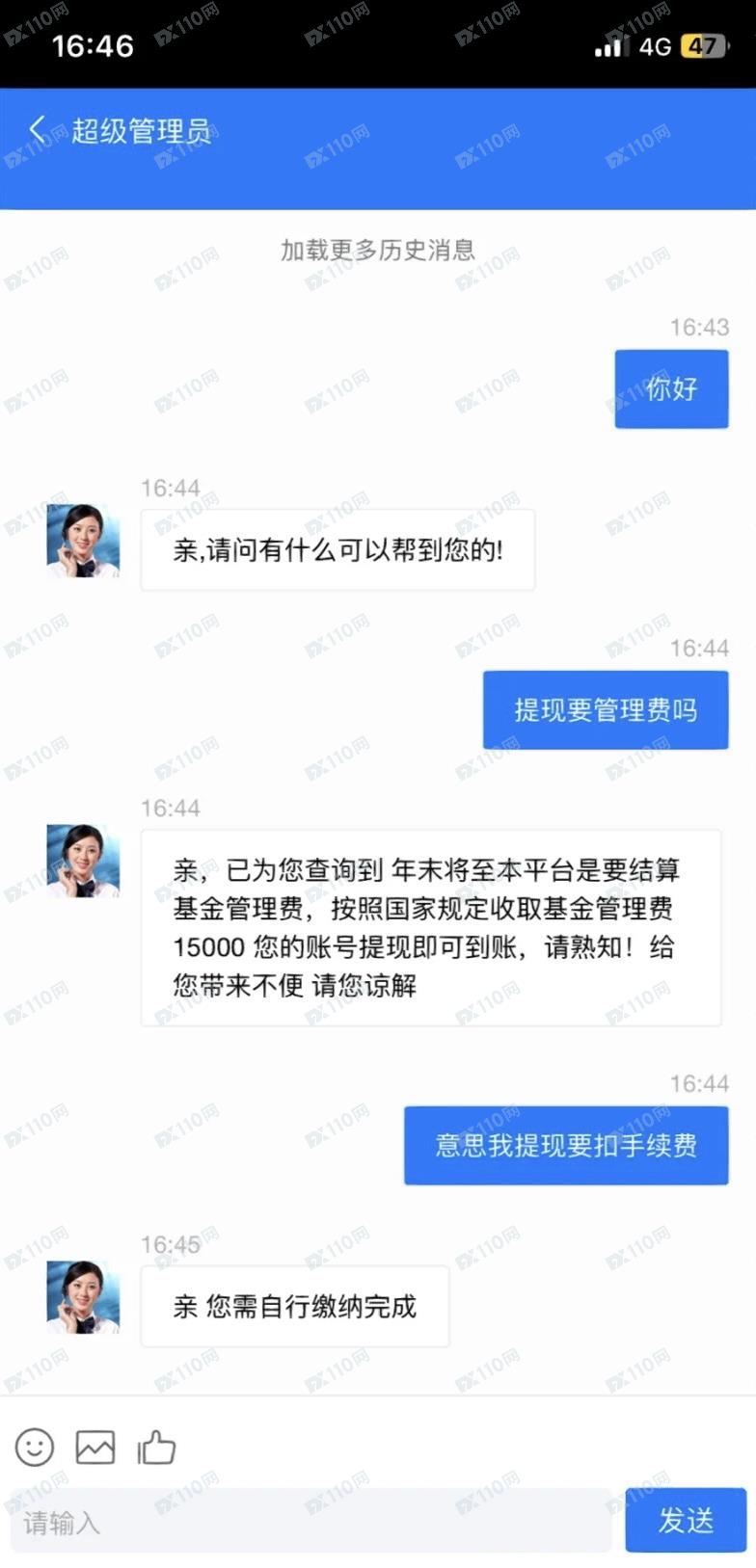Screen dimensions: 756x1568
Task: Send a thumbs-up like
Action: tap(156, 1447)
